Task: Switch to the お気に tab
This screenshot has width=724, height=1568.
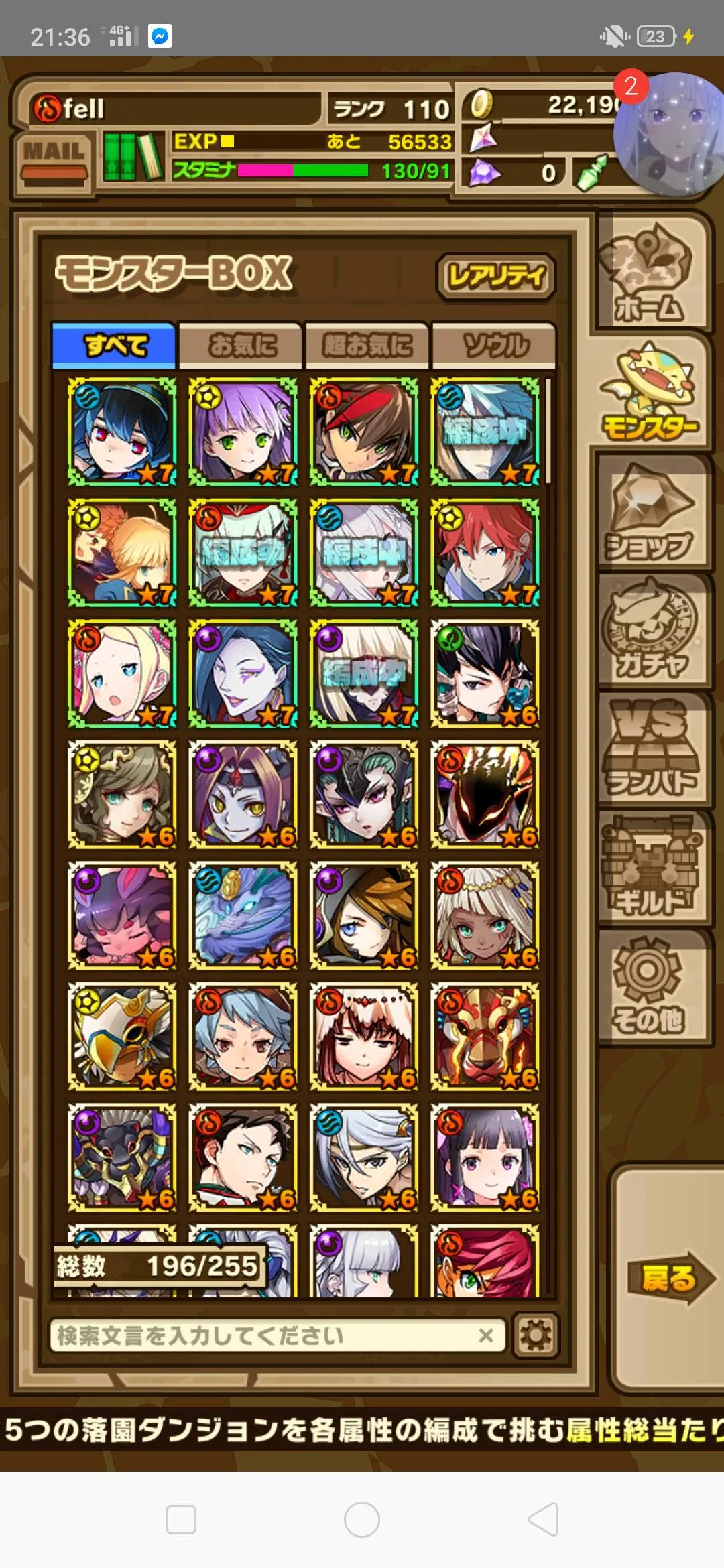Action: pos(241,345)
